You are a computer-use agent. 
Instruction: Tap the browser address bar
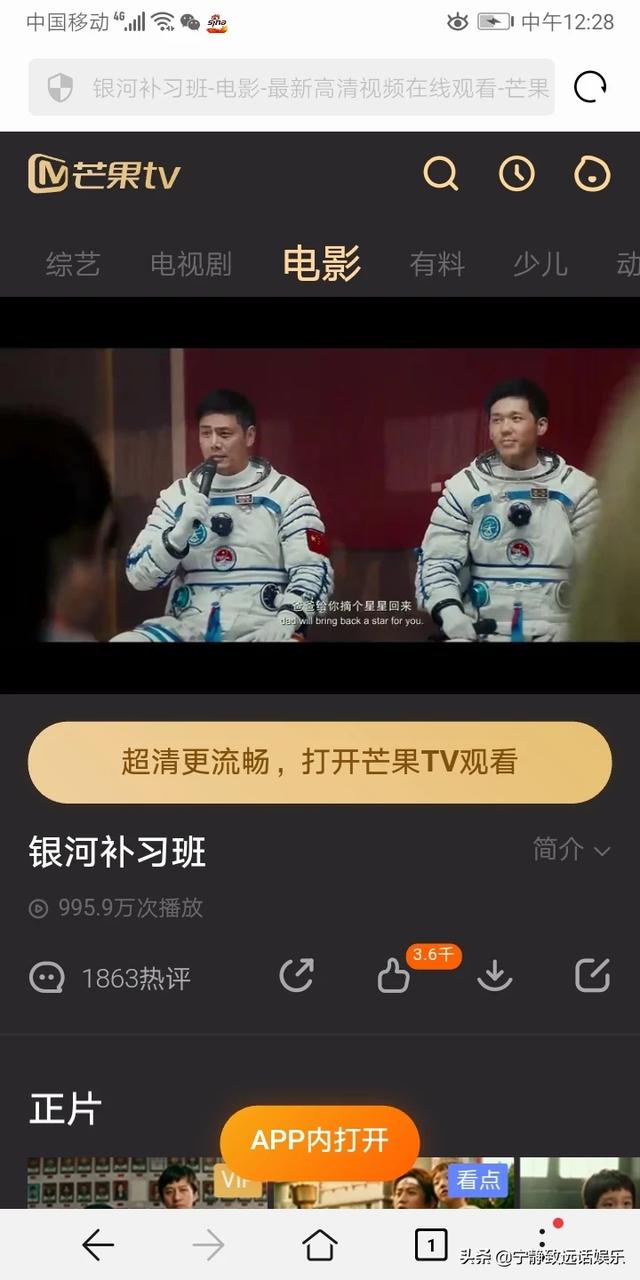(300, 88)
